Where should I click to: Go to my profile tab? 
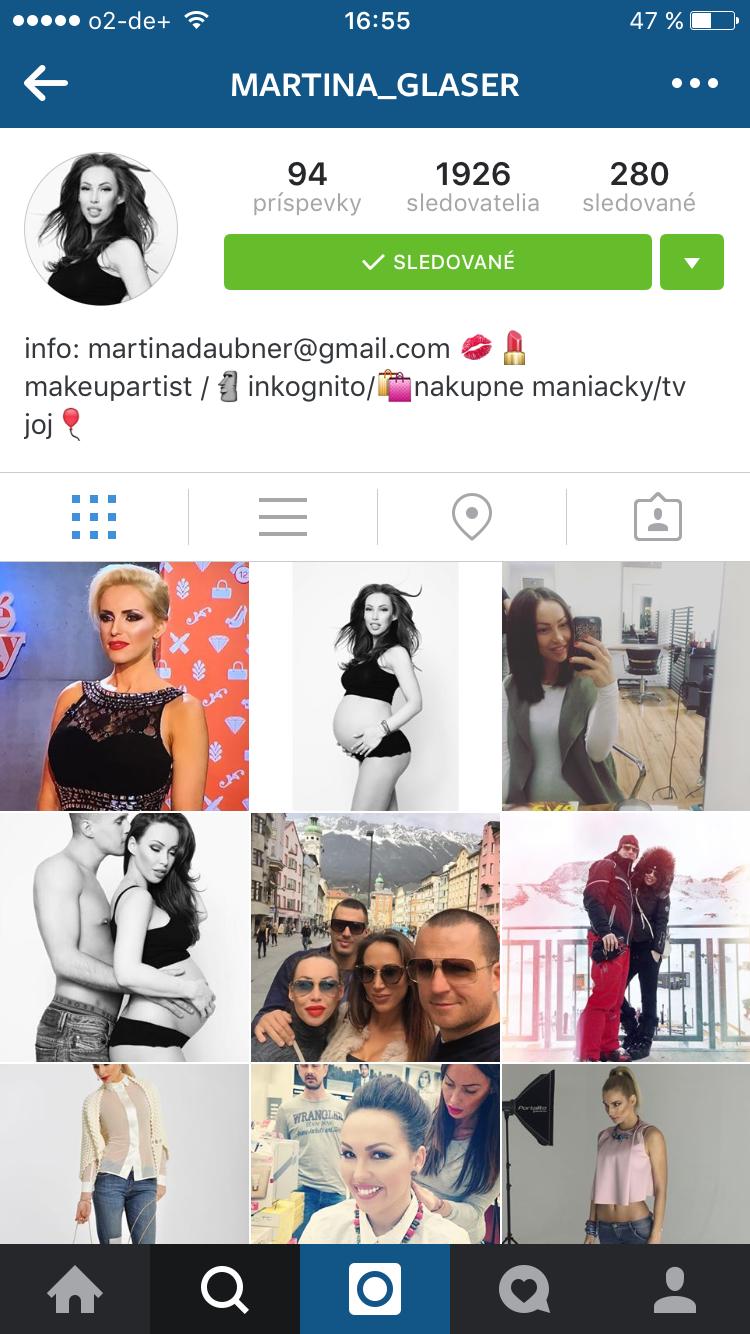tap(675, 1290)
